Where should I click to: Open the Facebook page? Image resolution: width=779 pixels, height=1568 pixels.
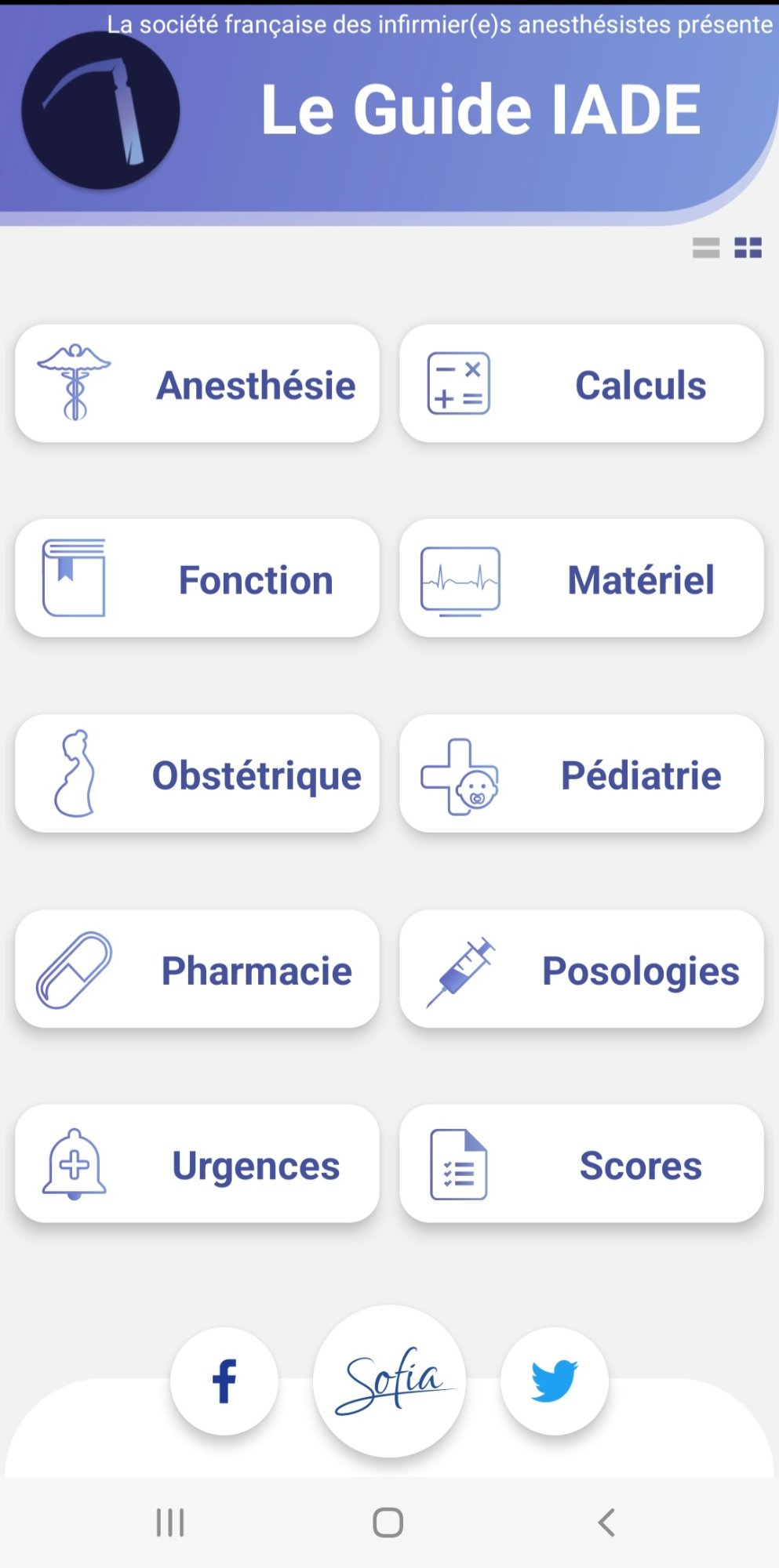224,1381
